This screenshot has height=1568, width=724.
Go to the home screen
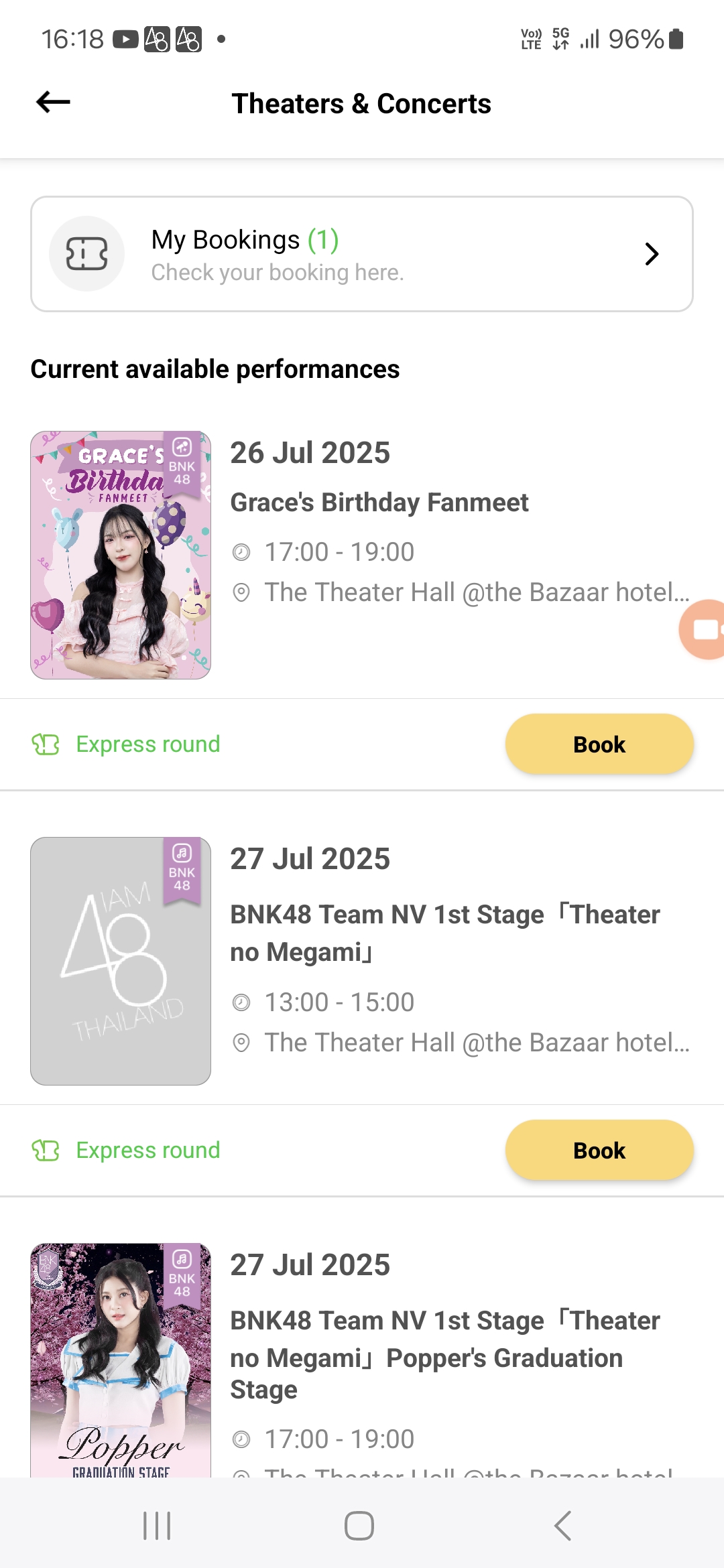pos(359,1526)
